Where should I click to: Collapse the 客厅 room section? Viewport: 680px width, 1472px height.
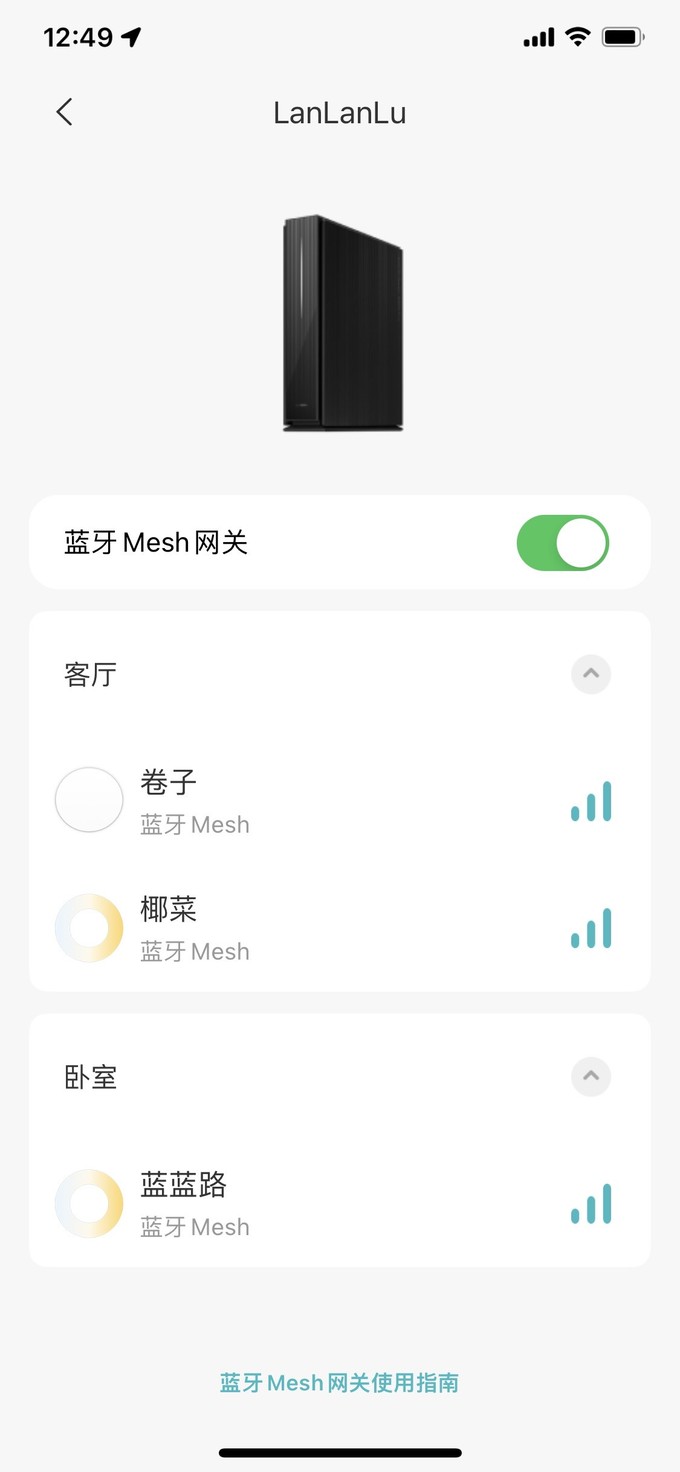click(590, 674)
